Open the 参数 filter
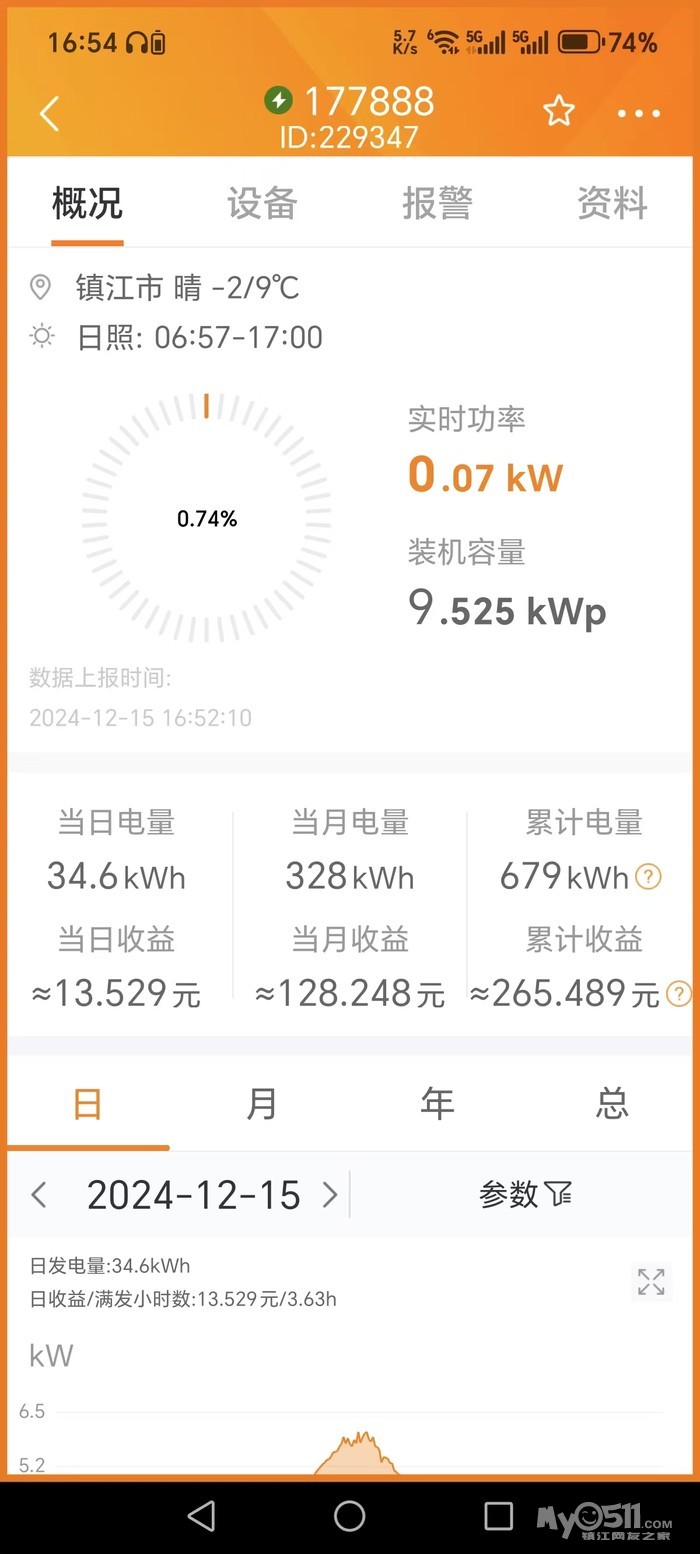 (525, 1194)
